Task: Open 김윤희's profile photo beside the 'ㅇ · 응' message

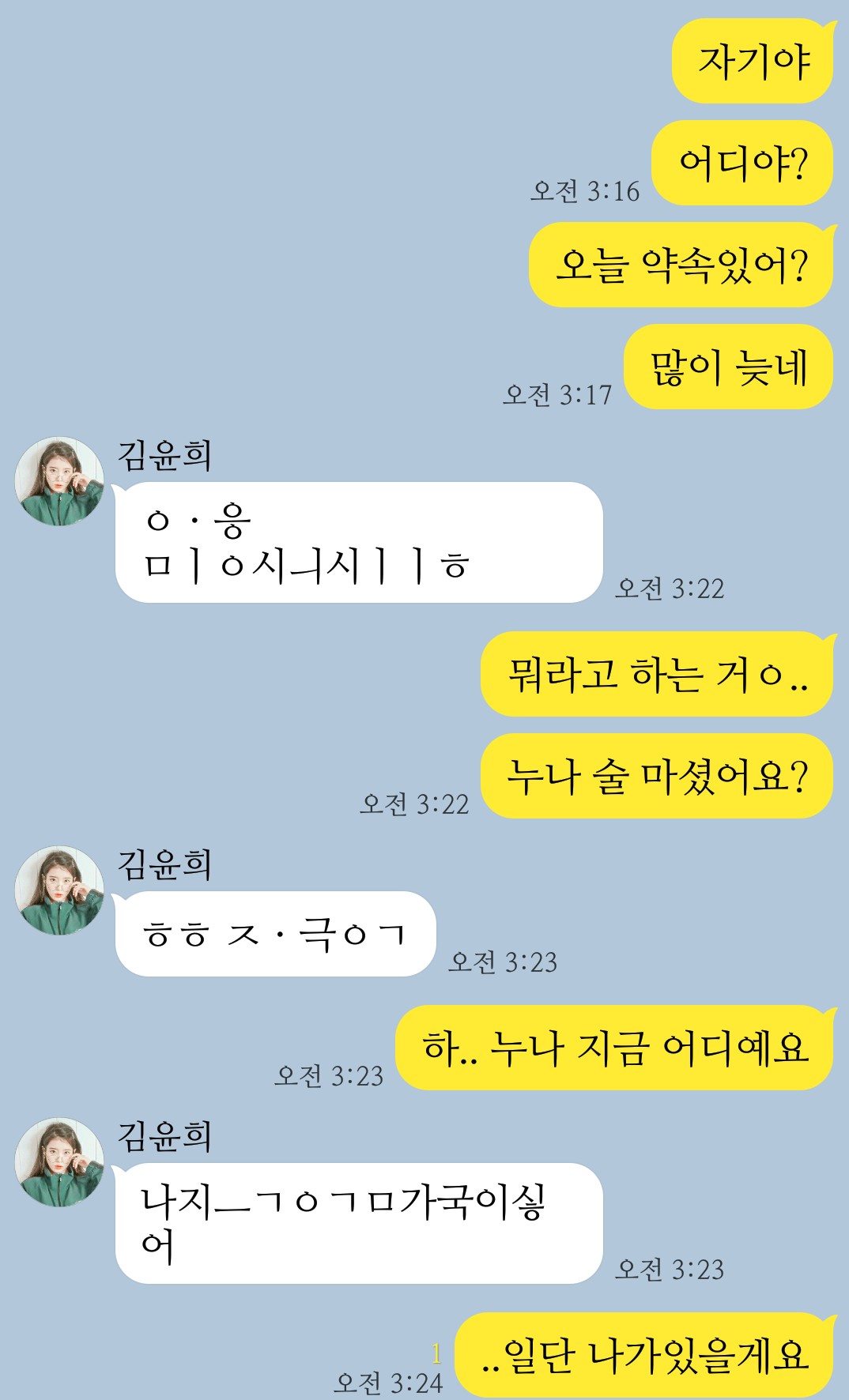Action: pyautogui.click(x=59, y=481)
